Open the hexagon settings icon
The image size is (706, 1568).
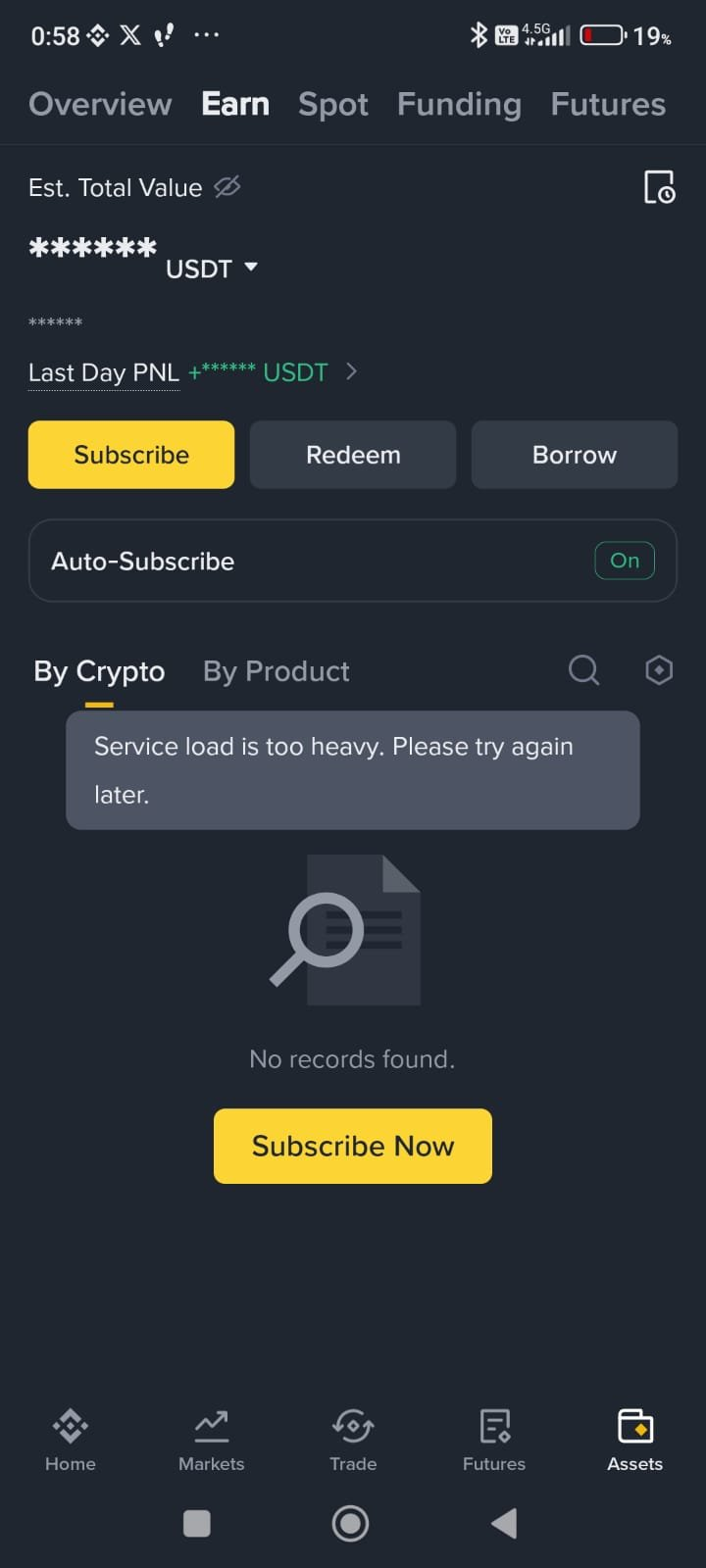[659, 670]
